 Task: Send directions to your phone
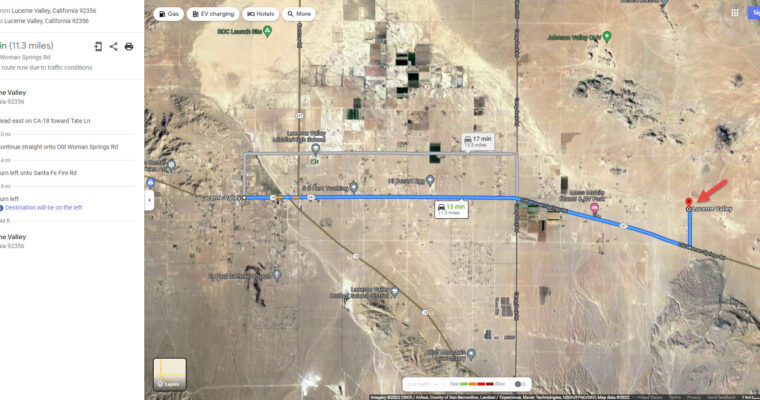point(98,46)
